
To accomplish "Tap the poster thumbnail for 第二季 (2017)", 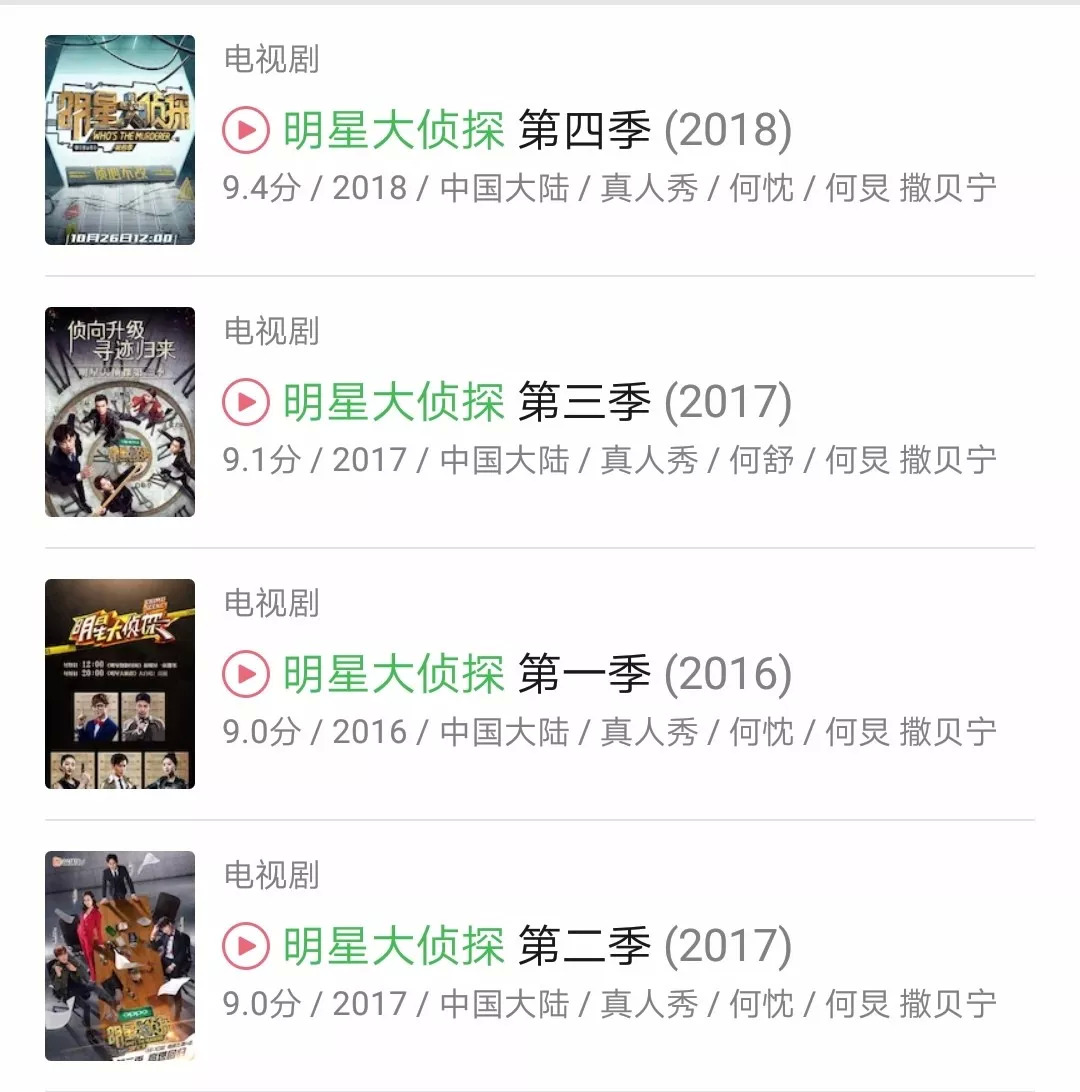I will (x=120, y=956).
